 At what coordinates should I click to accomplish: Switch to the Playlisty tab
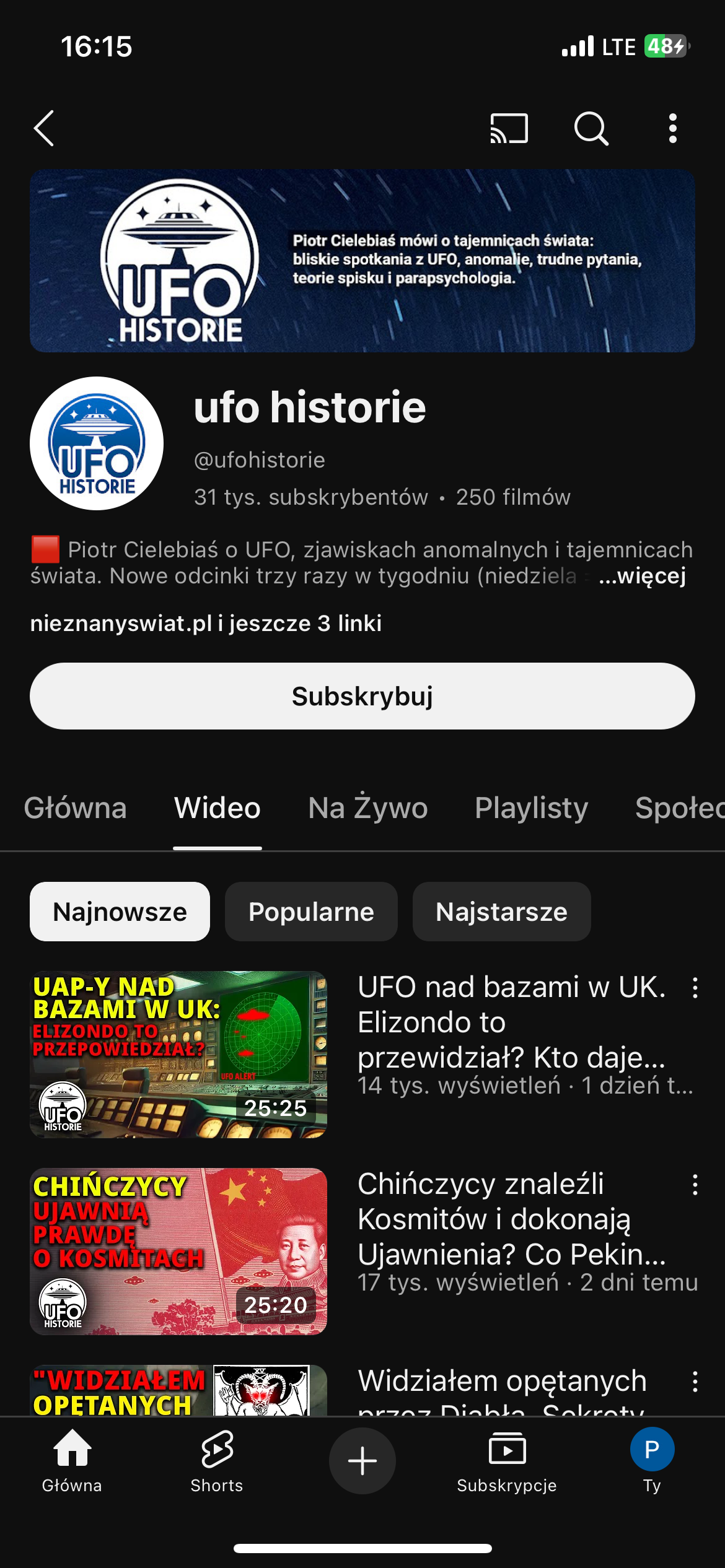click(531, 808)
